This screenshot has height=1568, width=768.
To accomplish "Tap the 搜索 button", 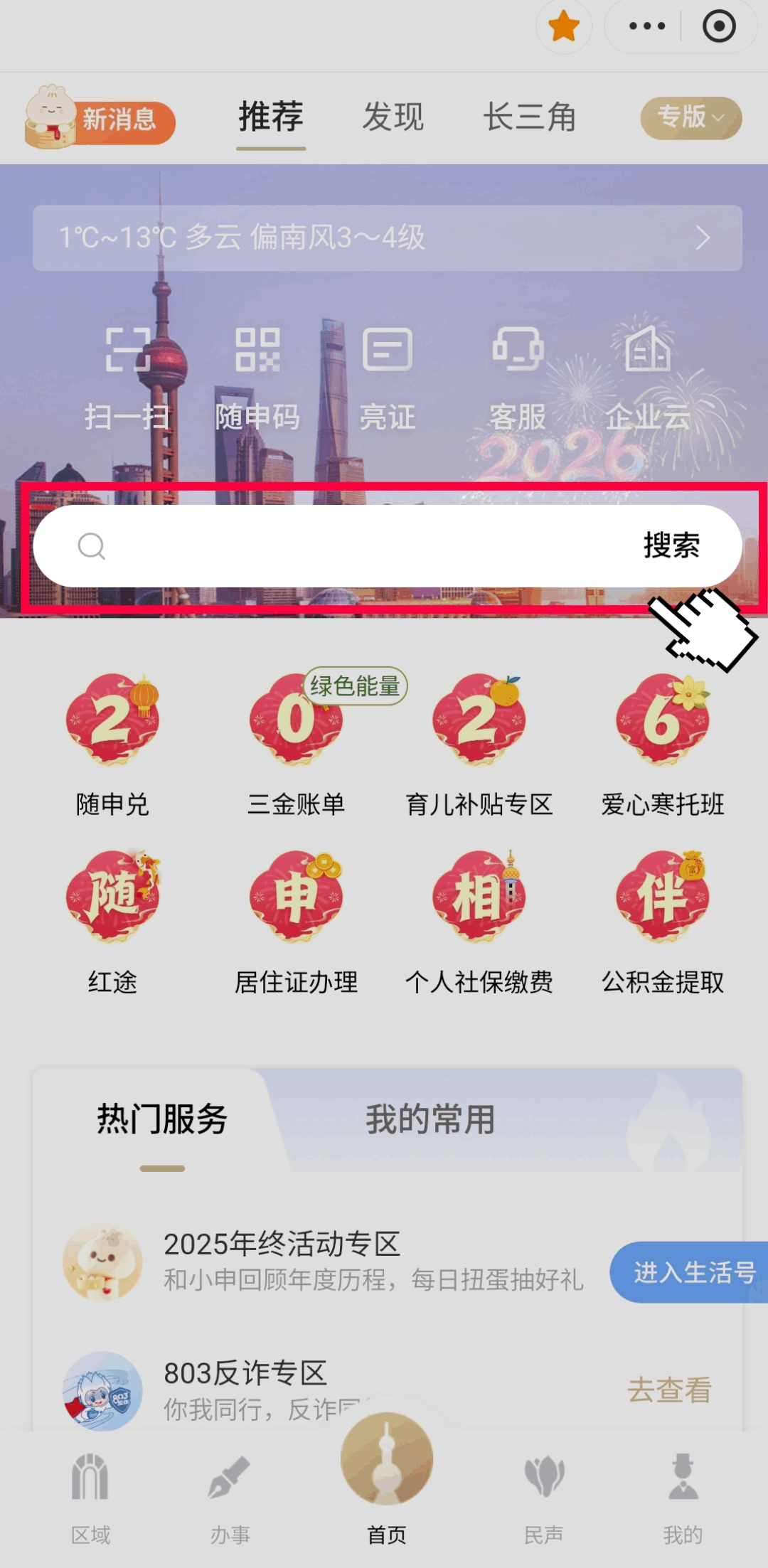I will pyautogui.click(x=671, y=546).
